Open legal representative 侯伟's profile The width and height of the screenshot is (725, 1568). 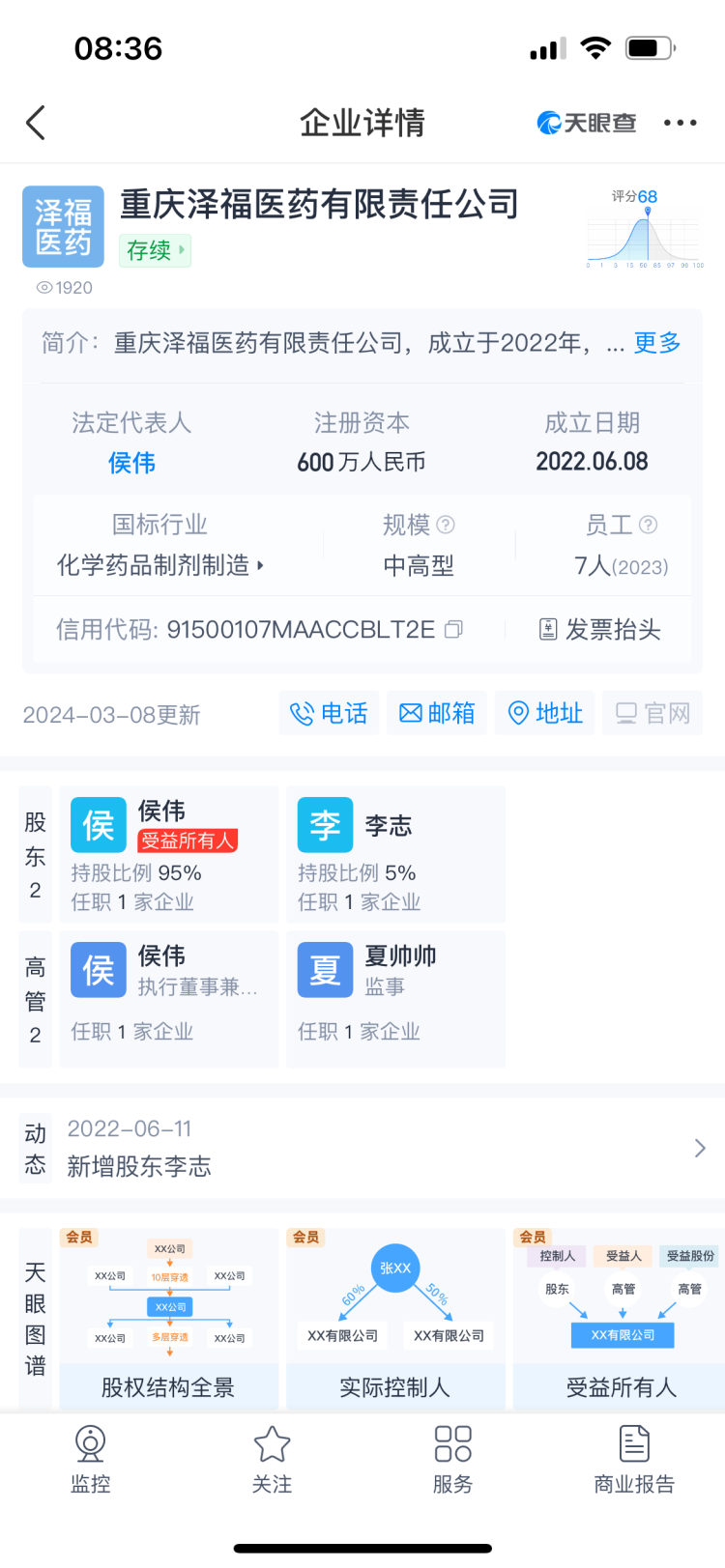click(131, 463)
